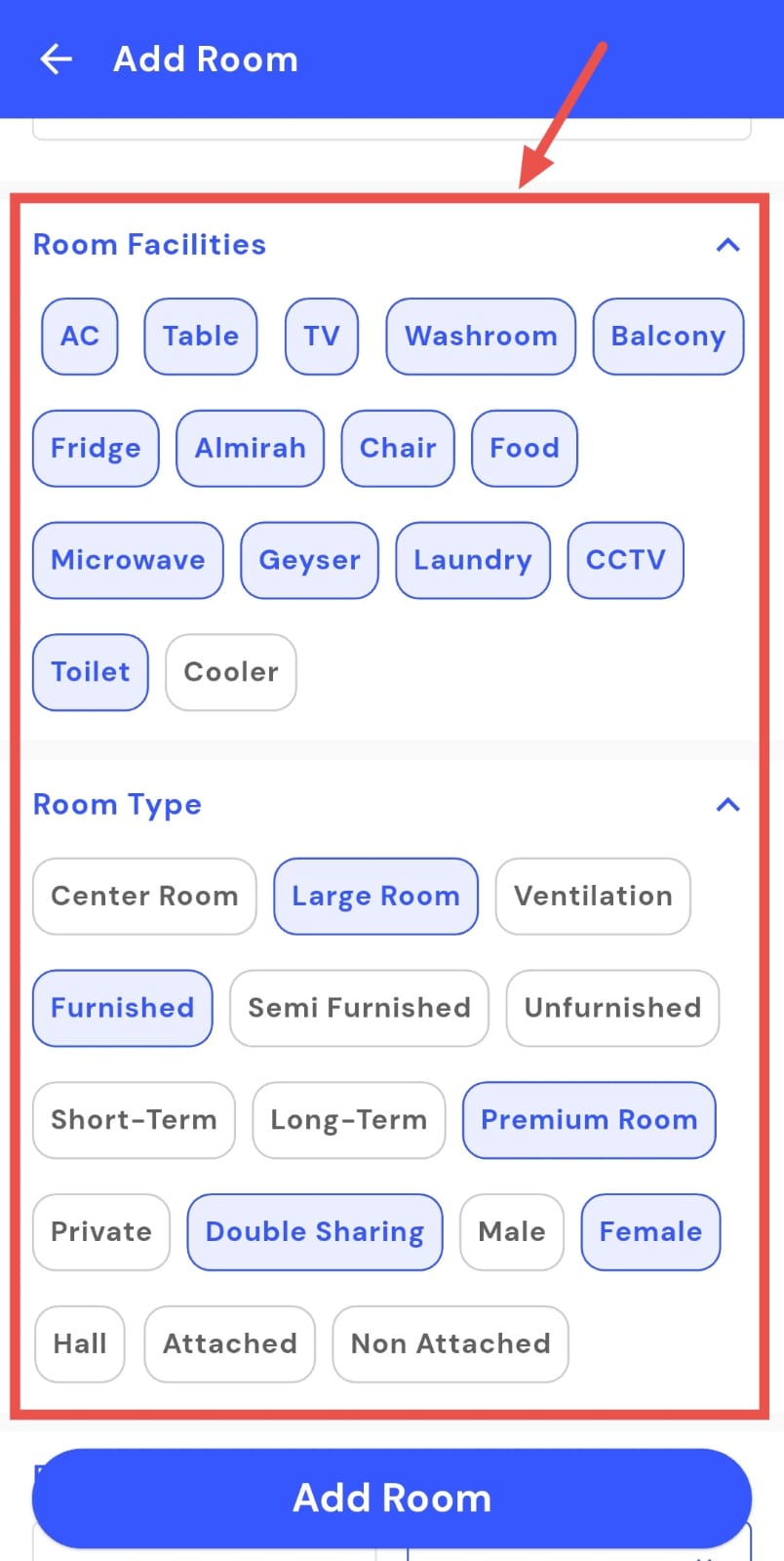The image size is (784, 1561).
Task: Toggle the Fridge facility
Action: pos(96,449)
